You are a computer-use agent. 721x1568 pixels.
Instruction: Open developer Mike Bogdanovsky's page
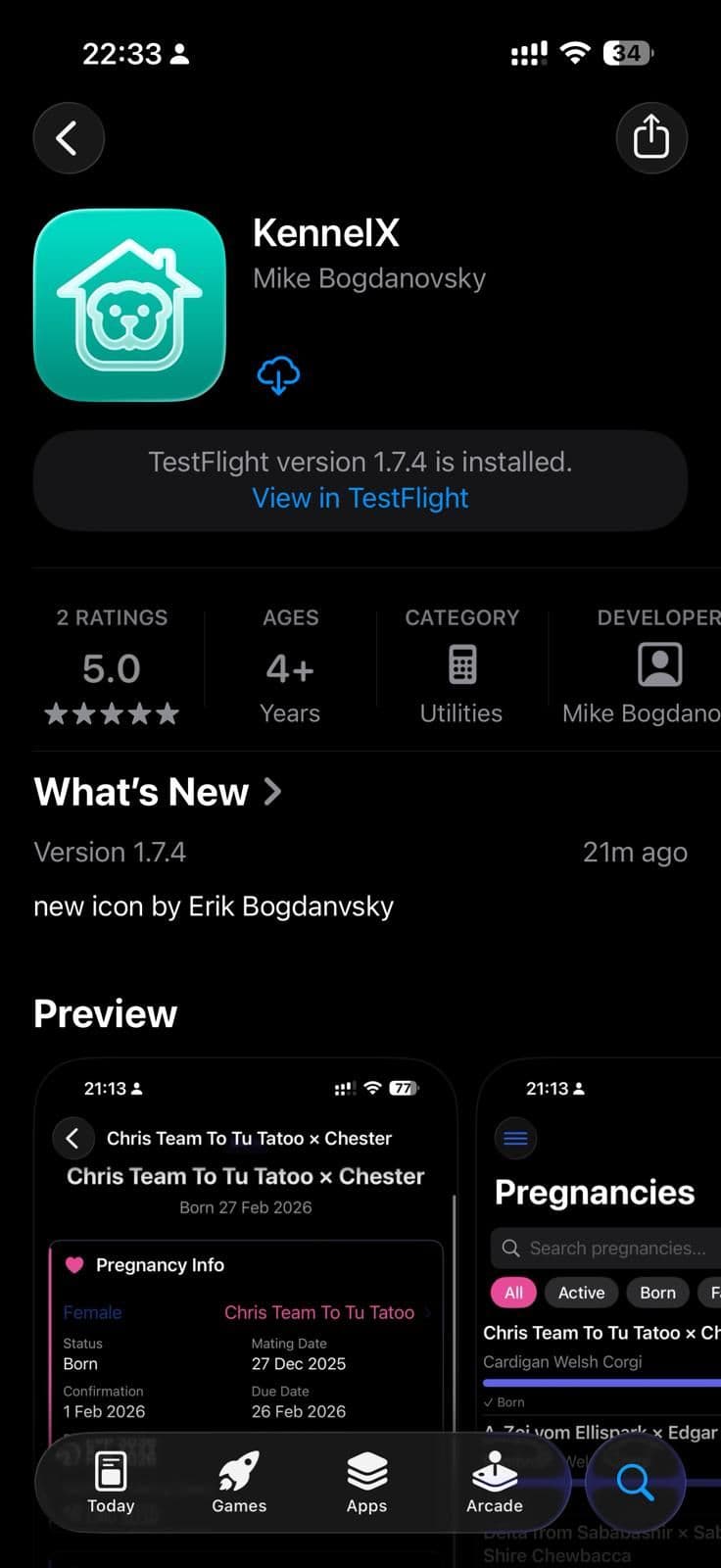coord(369,278)
